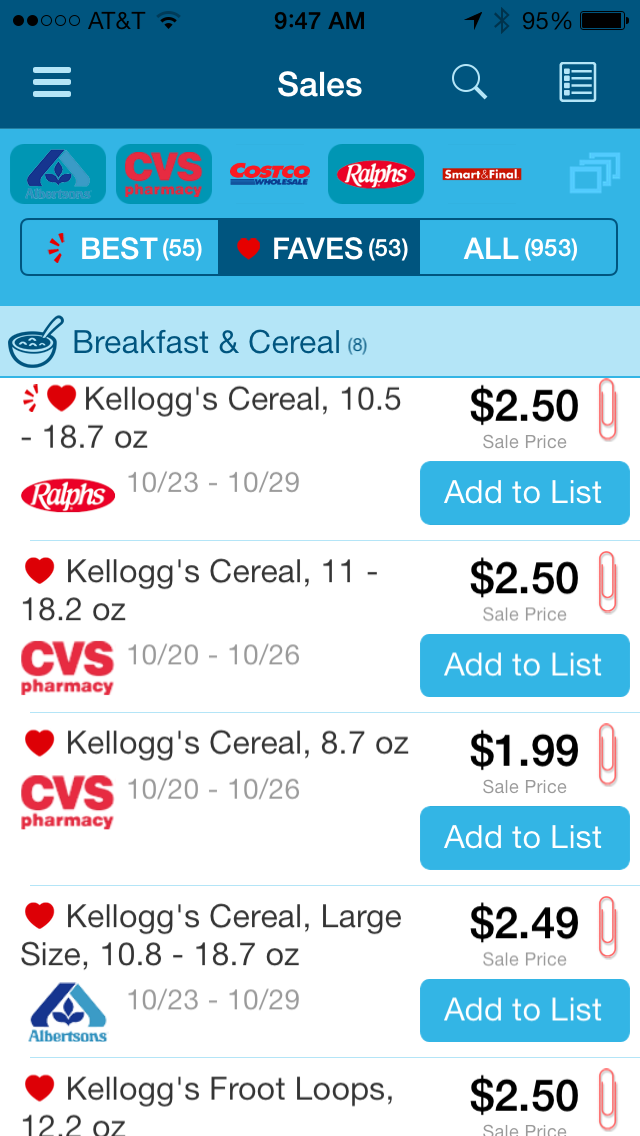Add Ralphs Kellogg's Cereal 10.5 - 18.7 oz to list
Screen dimensions: 640x1136
pos(525,493)
